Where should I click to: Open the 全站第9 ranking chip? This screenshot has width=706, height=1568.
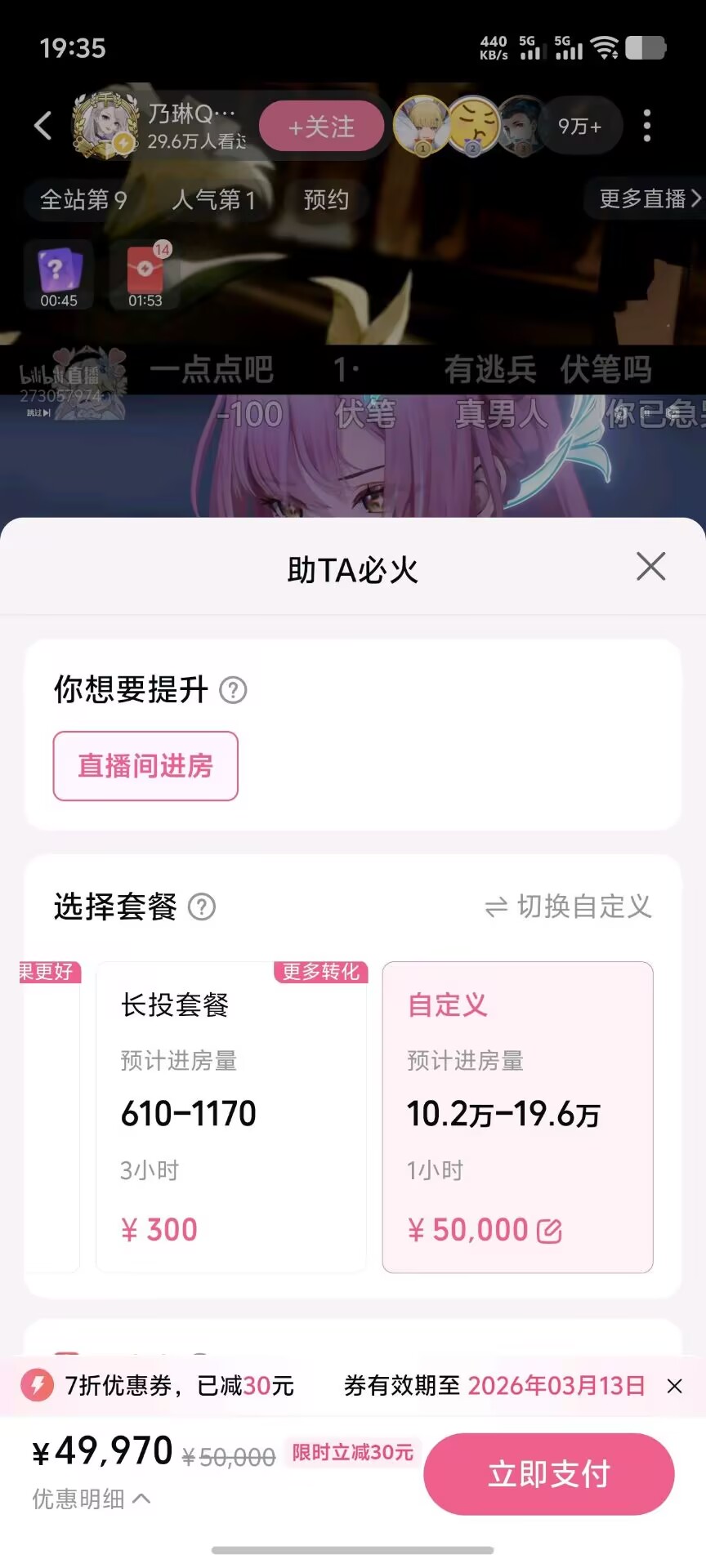(x=83, y=199)
